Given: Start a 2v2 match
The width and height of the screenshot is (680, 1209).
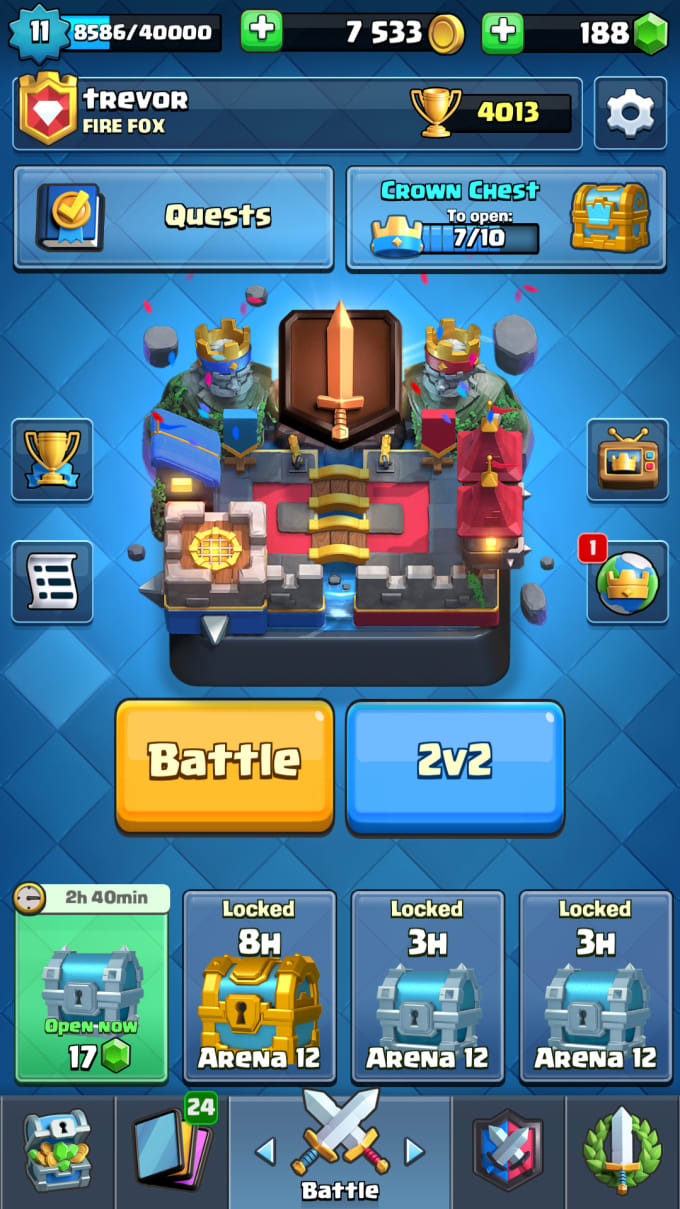Looking at the screenshot, I should click(x=455, y=764).
